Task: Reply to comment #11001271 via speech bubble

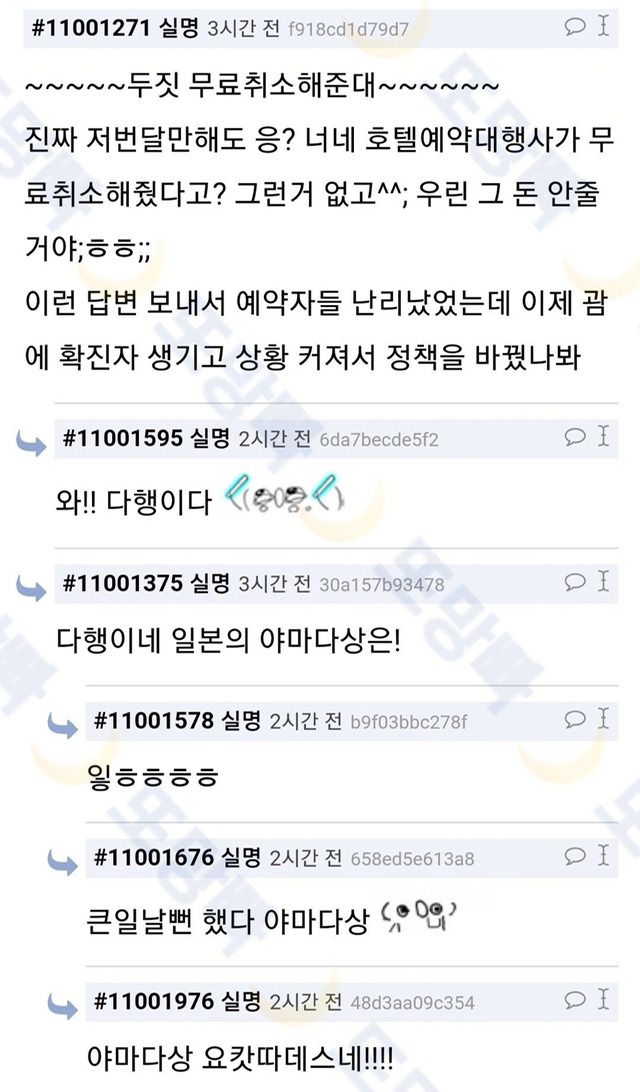Action: tap(575, 27)
